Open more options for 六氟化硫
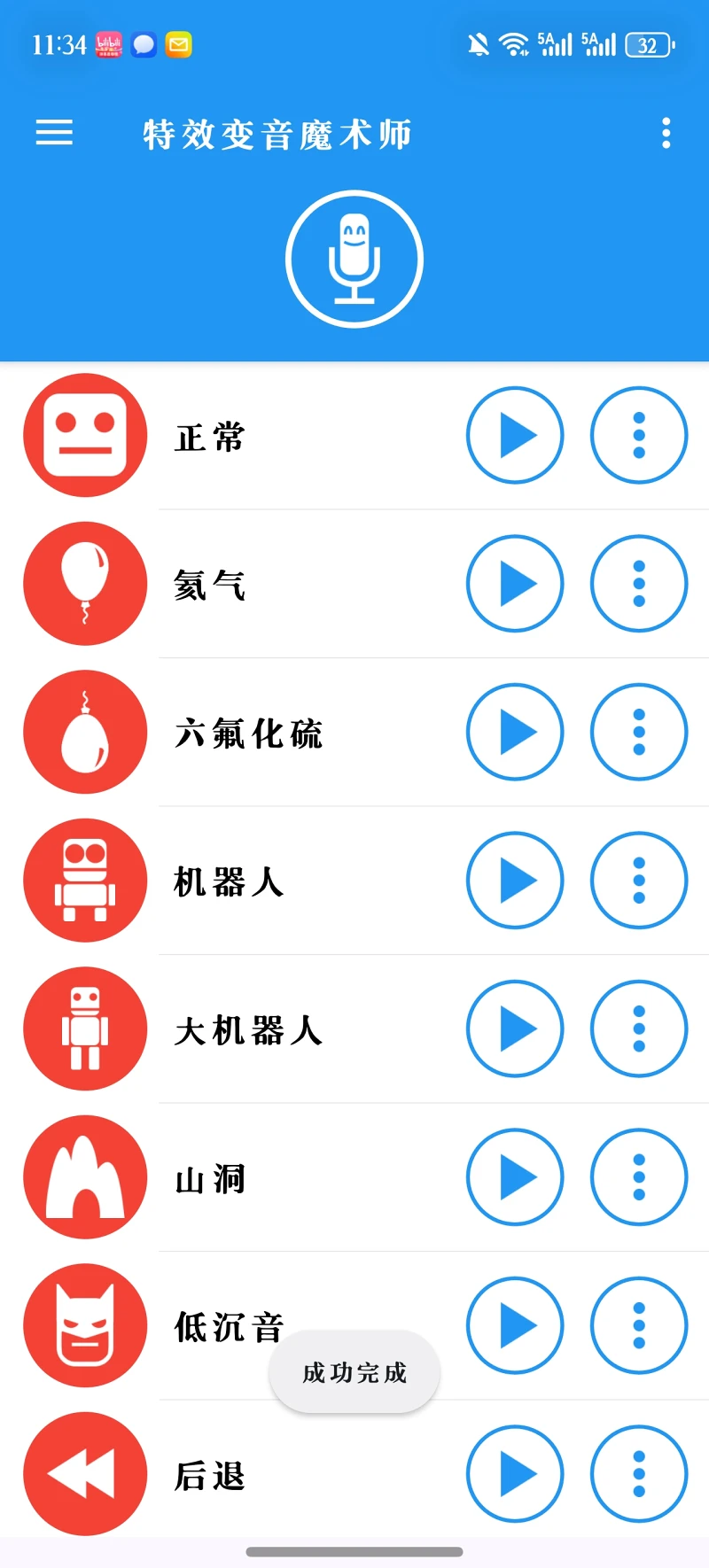709x1568 pixels. (639, 733)
